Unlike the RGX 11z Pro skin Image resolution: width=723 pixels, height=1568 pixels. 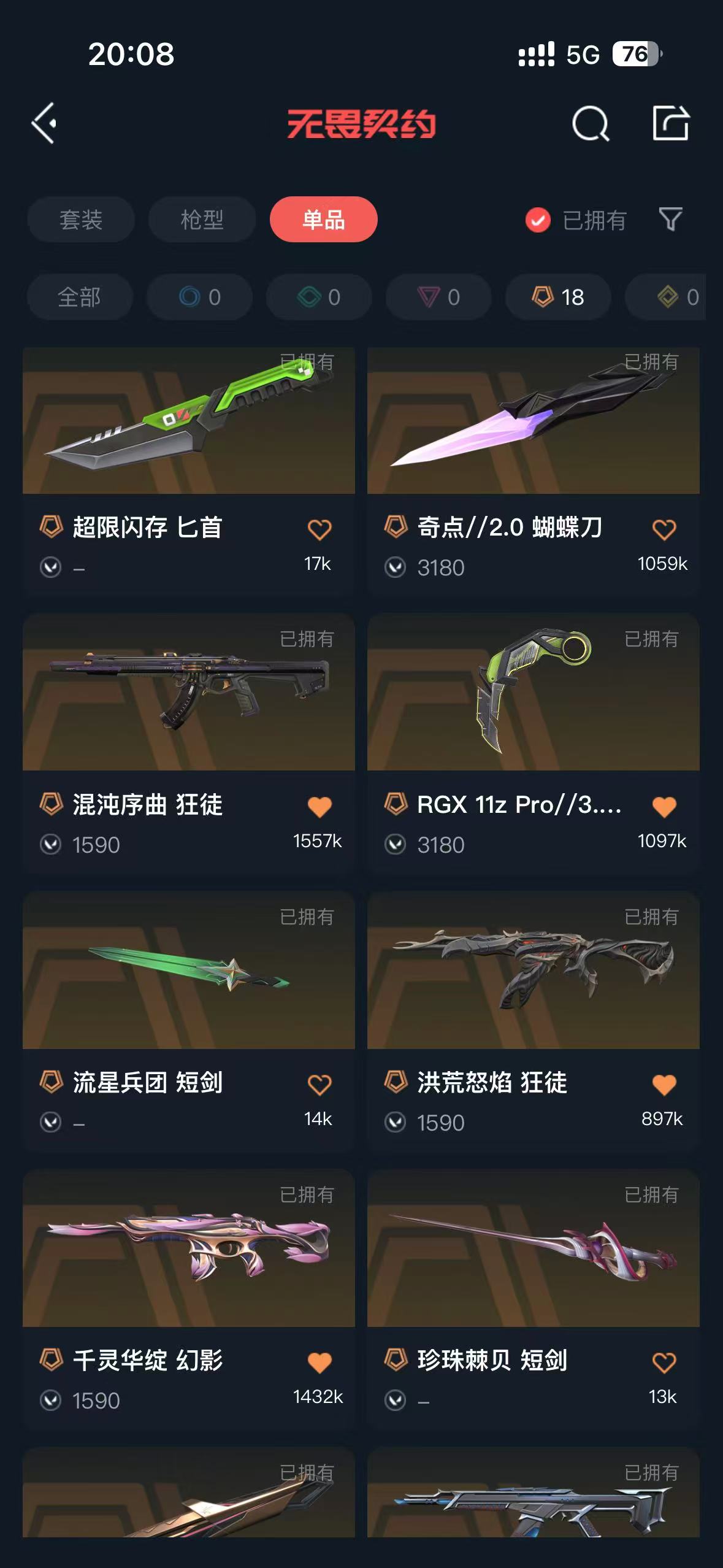click(x=664, y=807)
